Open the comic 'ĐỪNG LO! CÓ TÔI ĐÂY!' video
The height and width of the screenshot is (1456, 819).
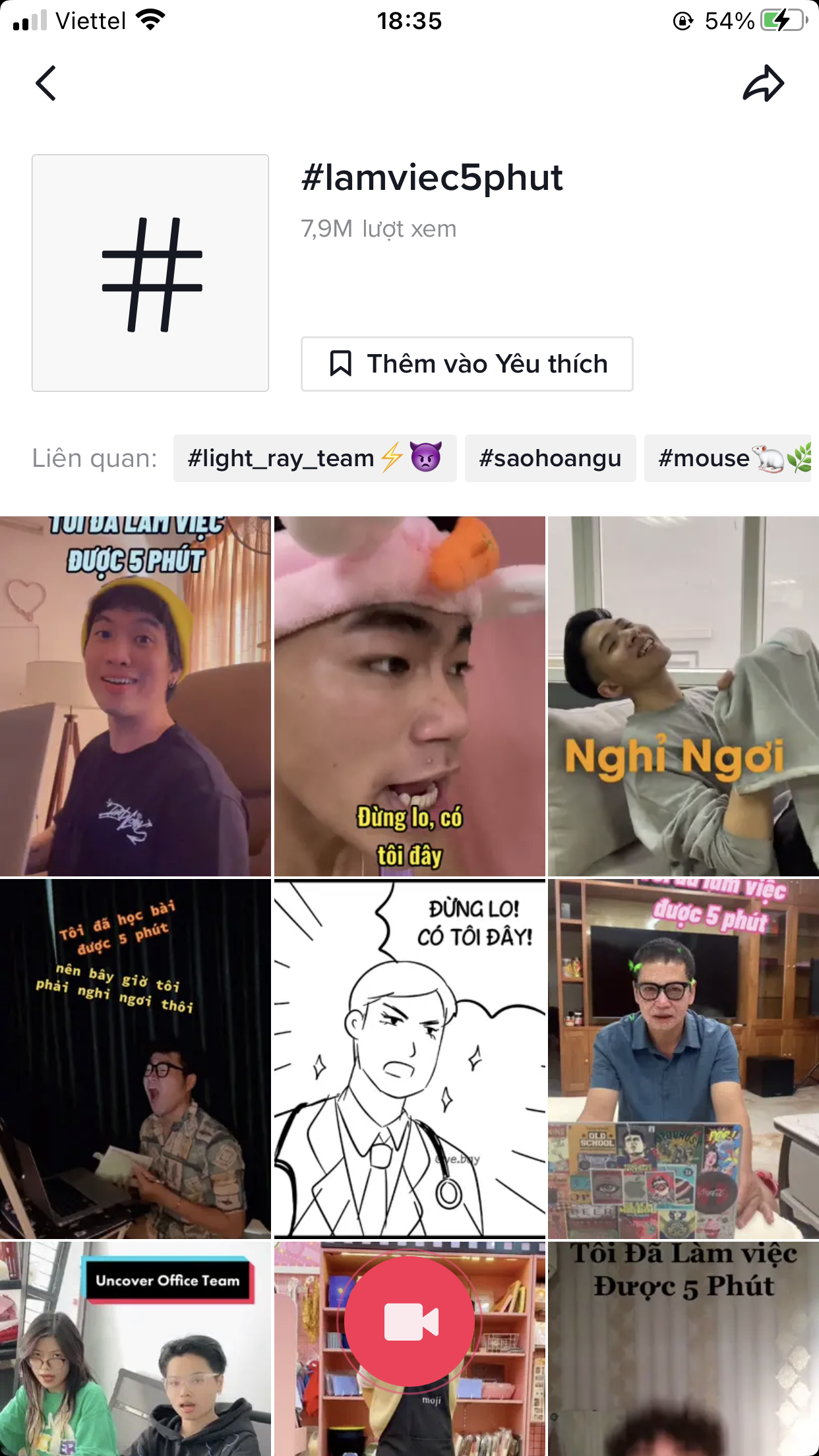pos(409,1059)
